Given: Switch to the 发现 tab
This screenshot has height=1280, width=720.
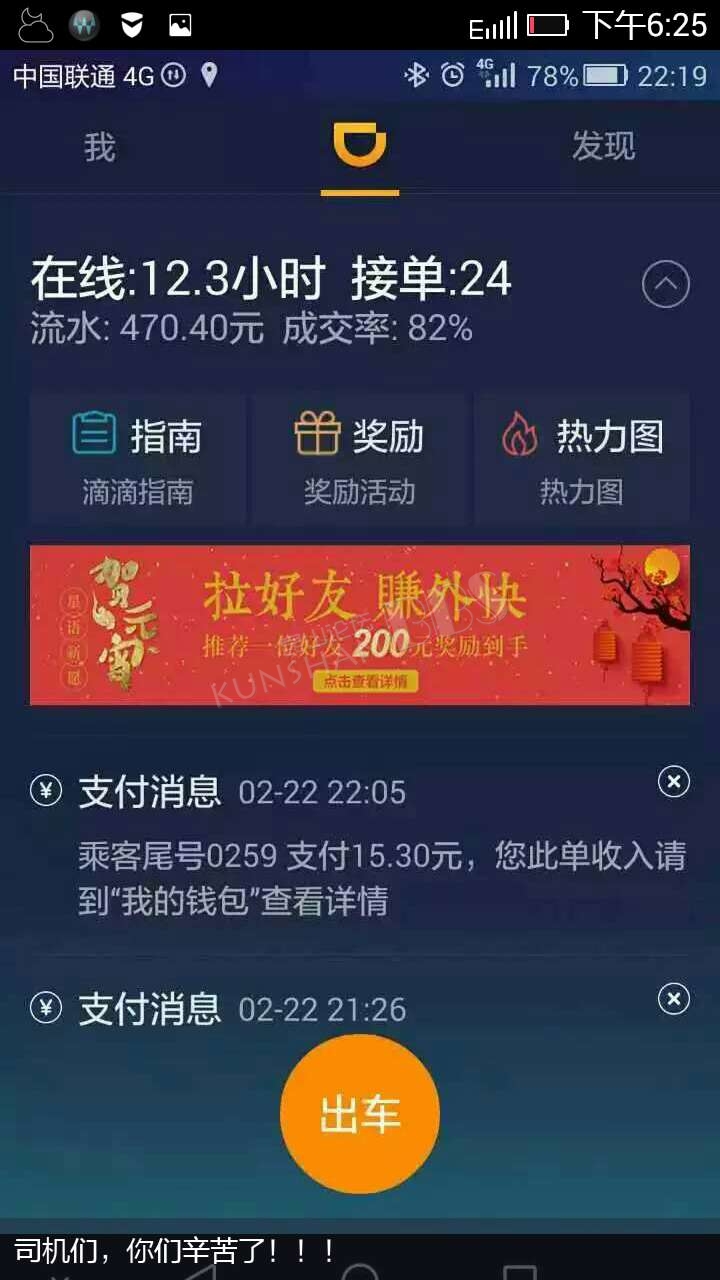Looking at the screenshot, I should (603, 147).
